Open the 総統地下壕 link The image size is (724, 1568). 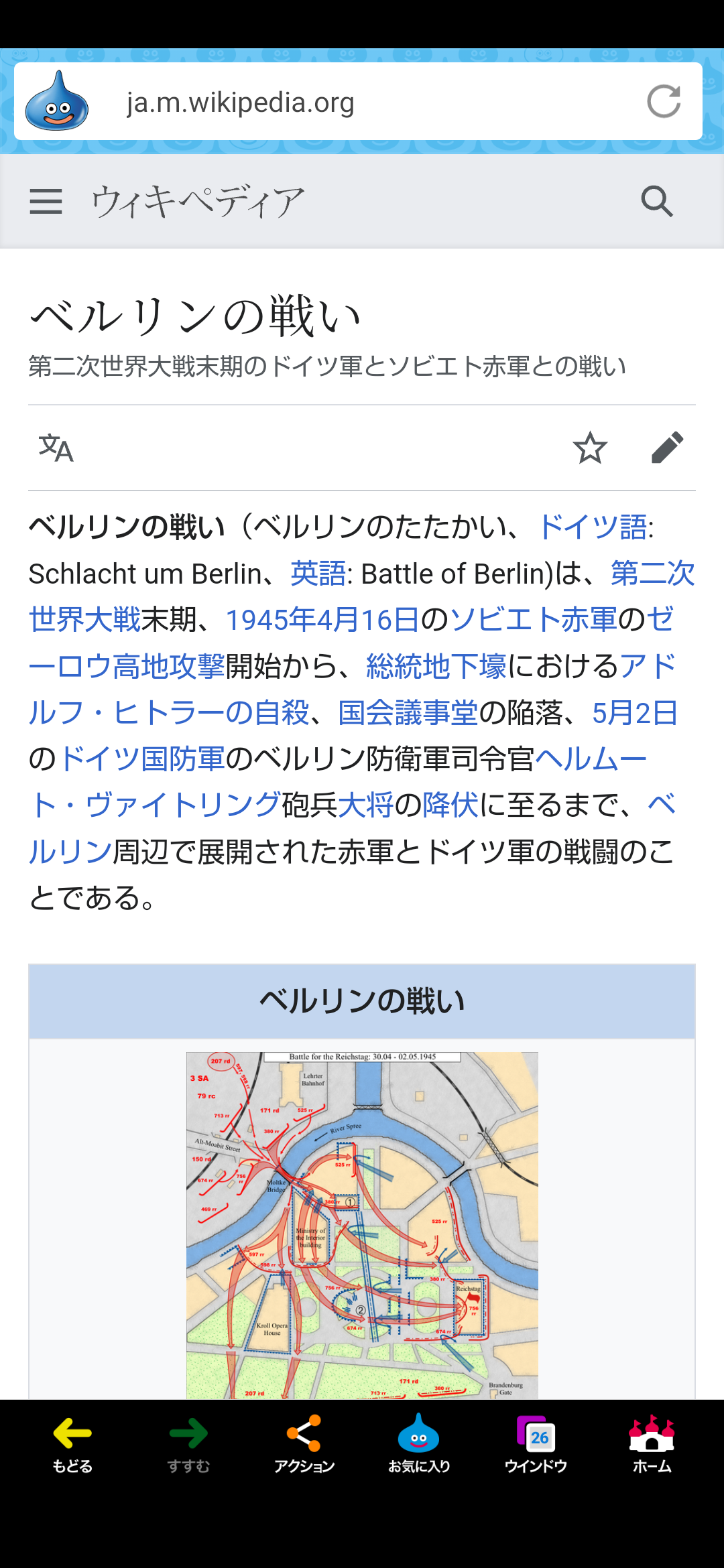[x=436, y=666]
